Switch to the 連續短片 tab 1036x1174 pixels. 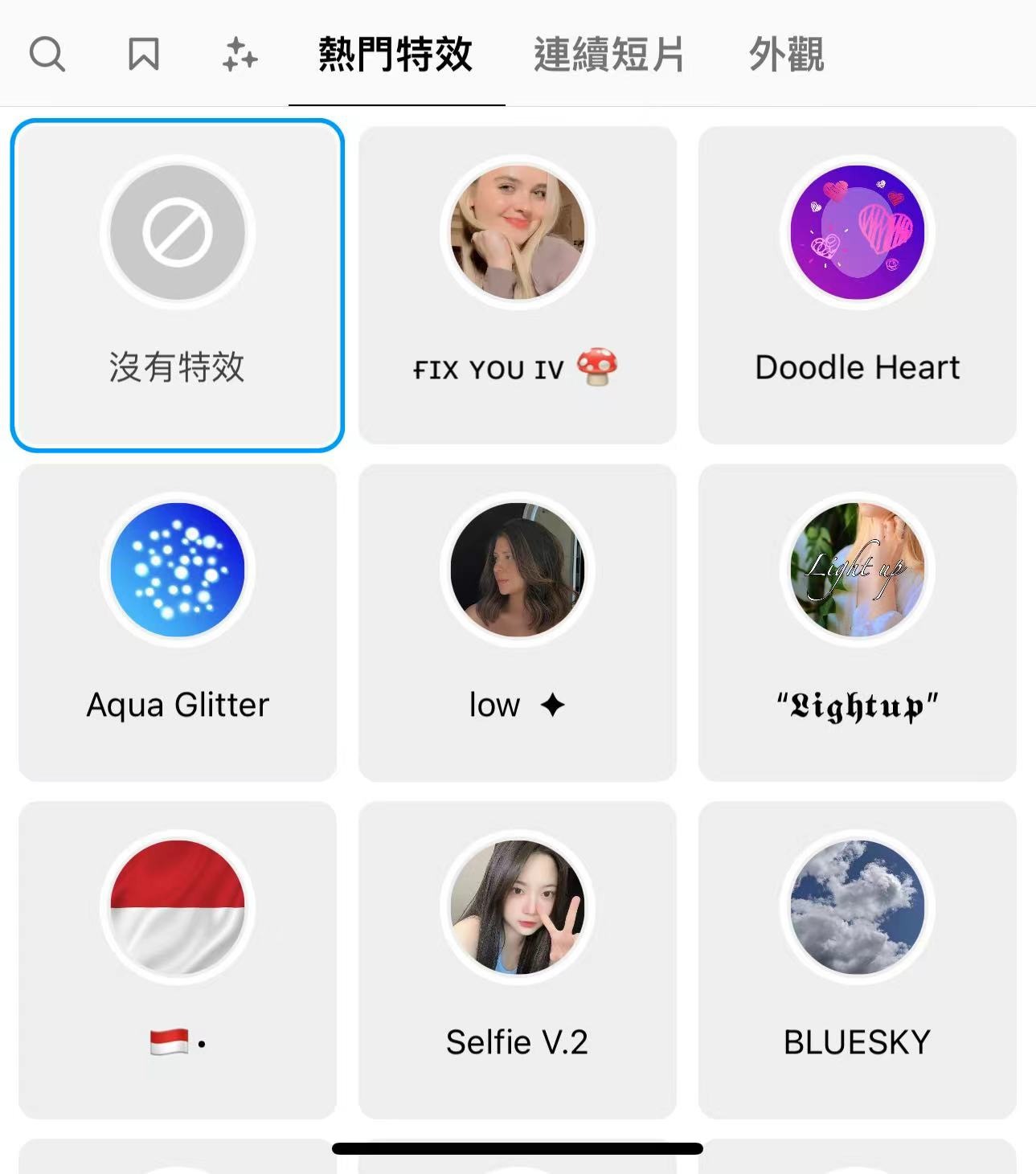(608, 55)
